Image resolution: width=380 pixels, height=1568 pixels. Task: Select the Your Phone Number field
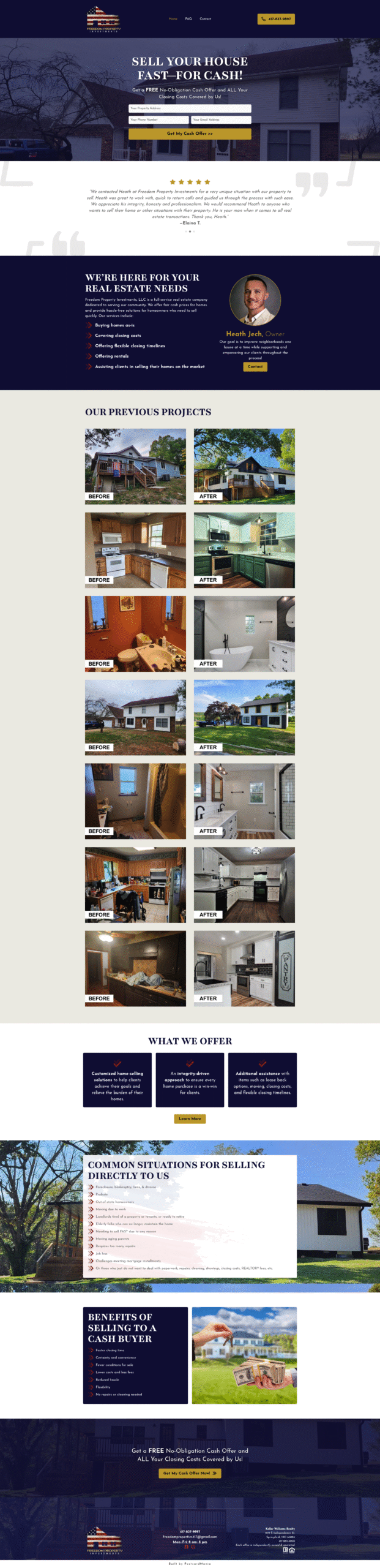coord(158,120)
